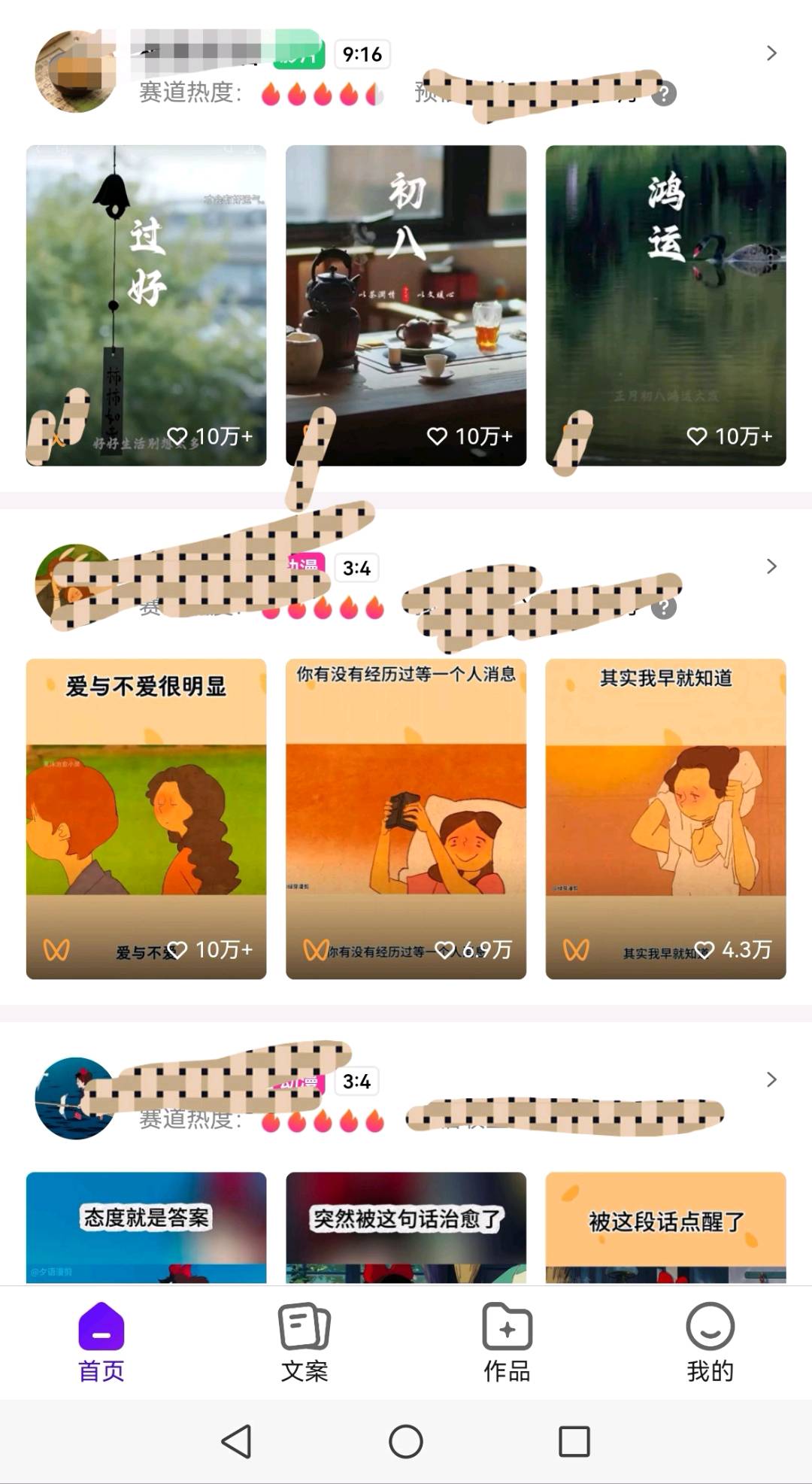Click the help question mark beside 赛道热度
Screen dimensions: 812x1484
click(x=665, y=93)
